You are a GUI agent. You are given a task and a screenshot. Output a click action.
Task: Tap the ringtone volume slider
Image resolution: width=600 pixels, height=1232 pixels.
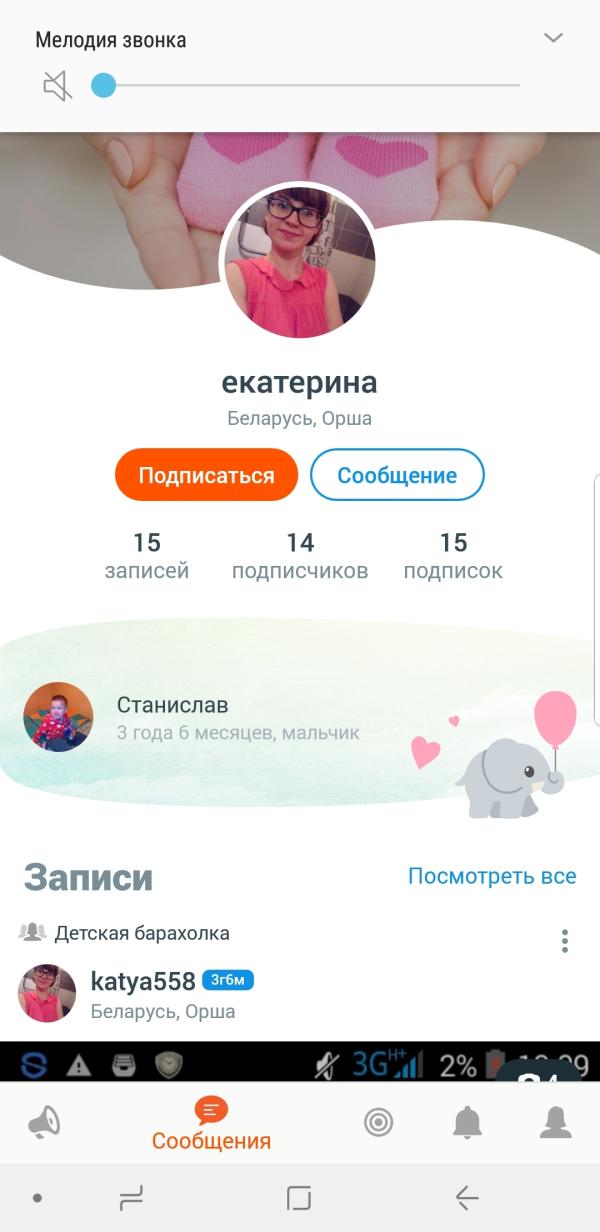pos(310,85)
